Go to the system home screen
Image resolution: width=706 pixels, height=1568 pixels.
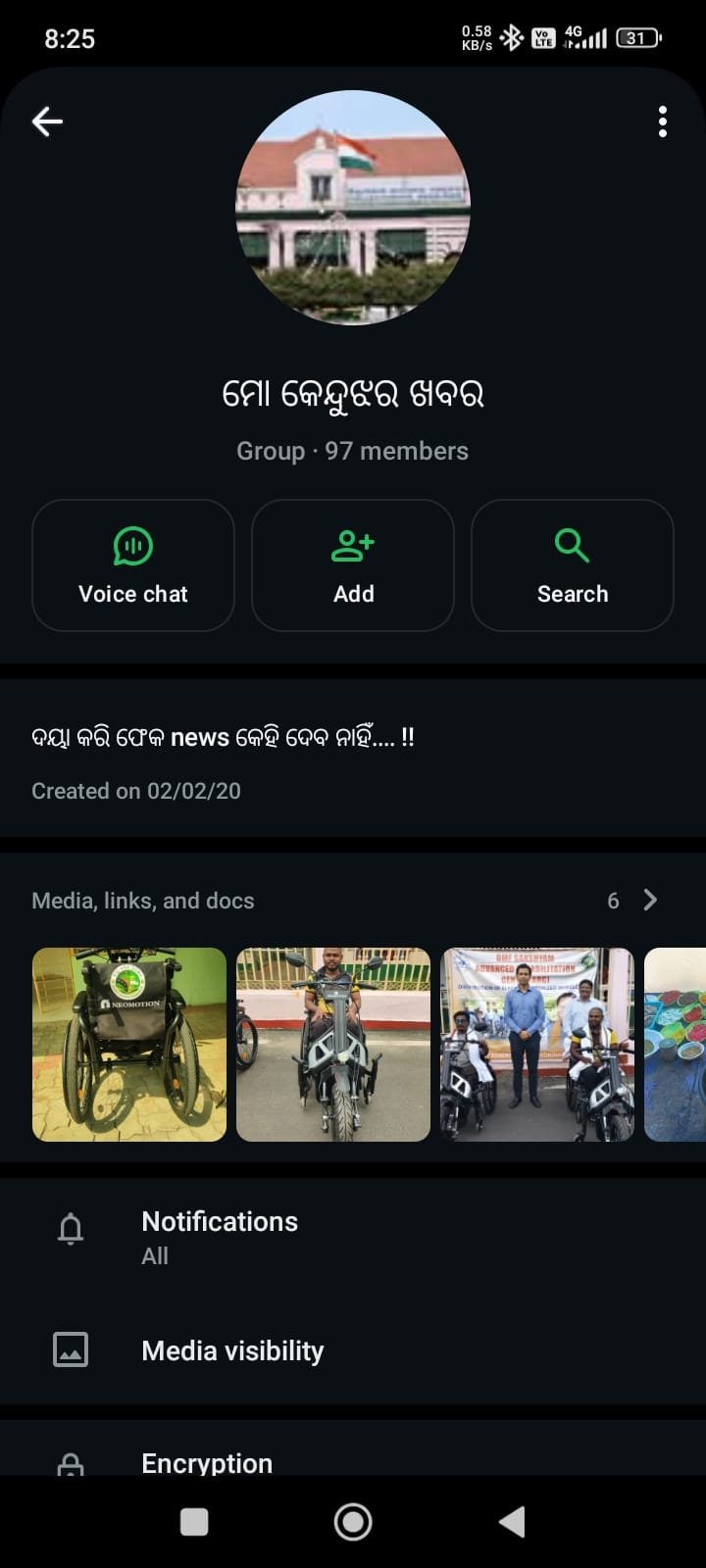(353, 1522)
